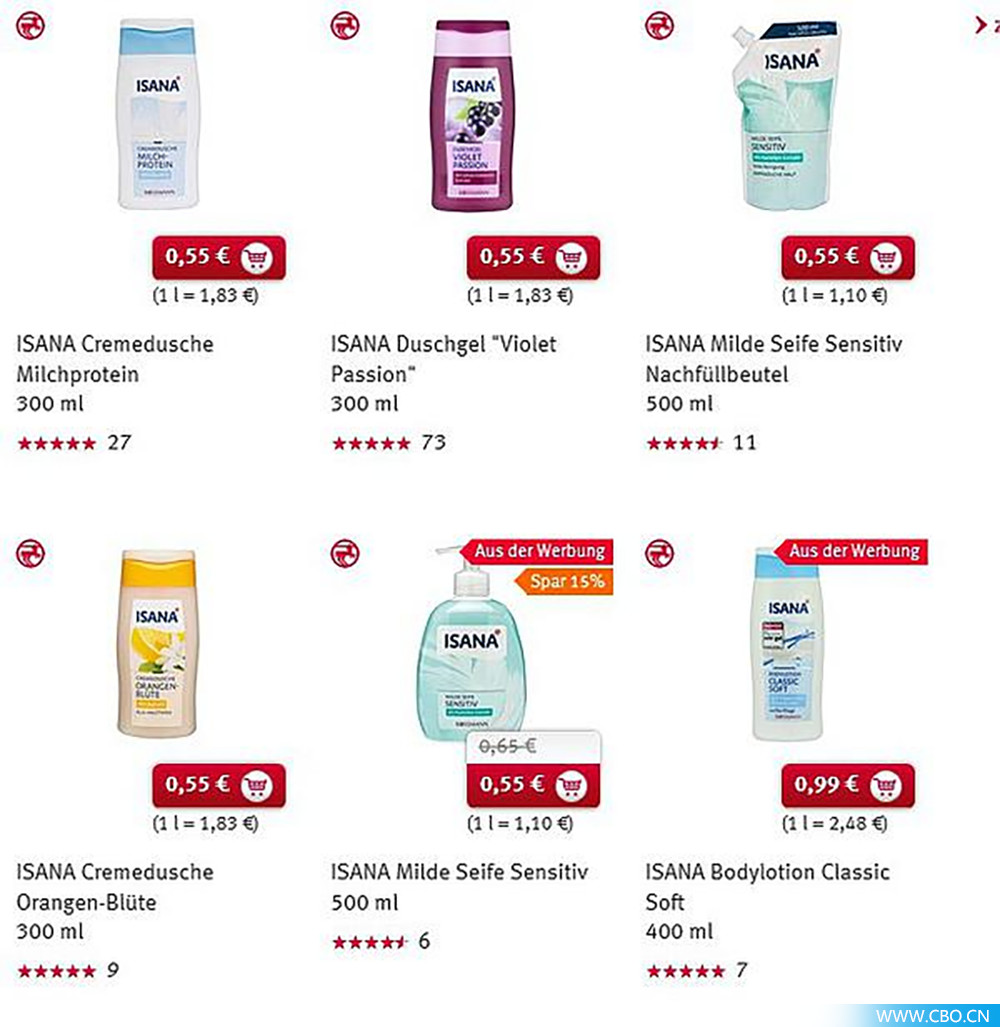This screenshot has width=1000, height=1027.
Task: Add Milde Seife Sensitiv Nachfüllbeutel to cart
Action: (x=886, y=258)
